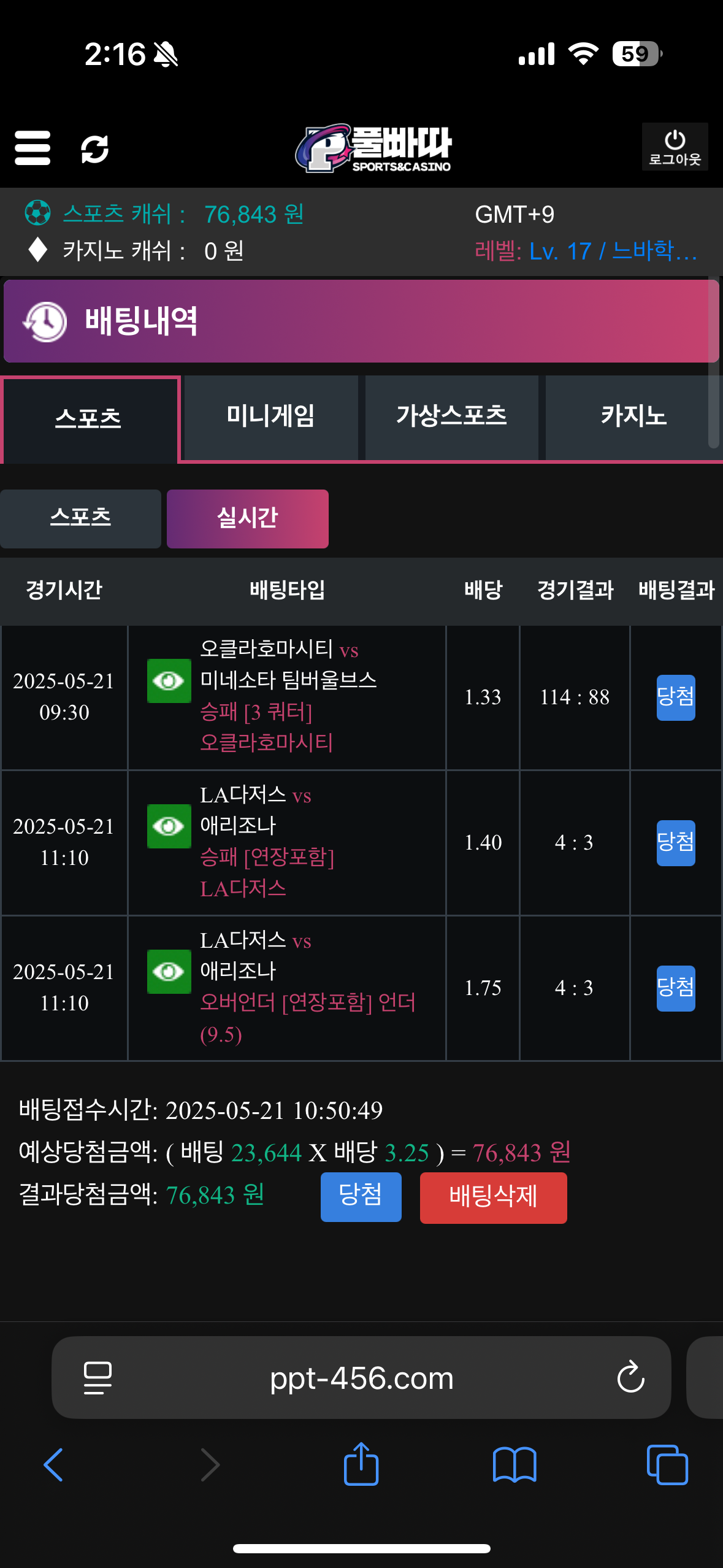Viewport: 723px width, 1568px height.
Task: Switch to the 카지노 tab
Action: [x=633, y=417]
